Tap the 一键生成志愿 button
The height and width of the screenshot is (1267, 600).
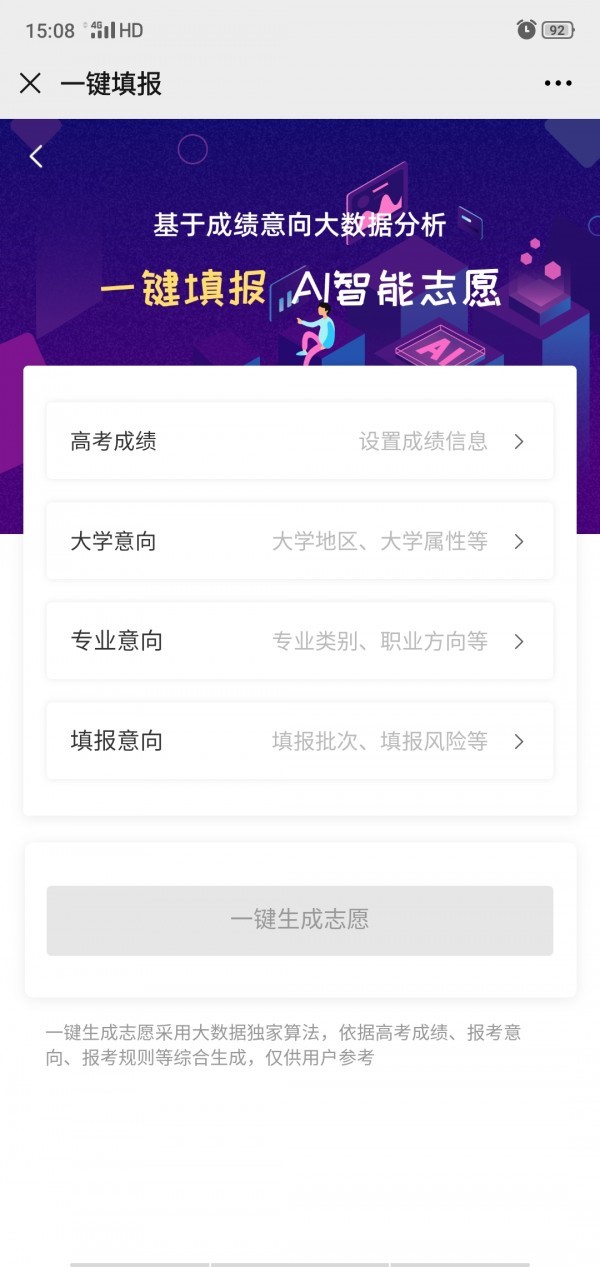coord(299,920)
